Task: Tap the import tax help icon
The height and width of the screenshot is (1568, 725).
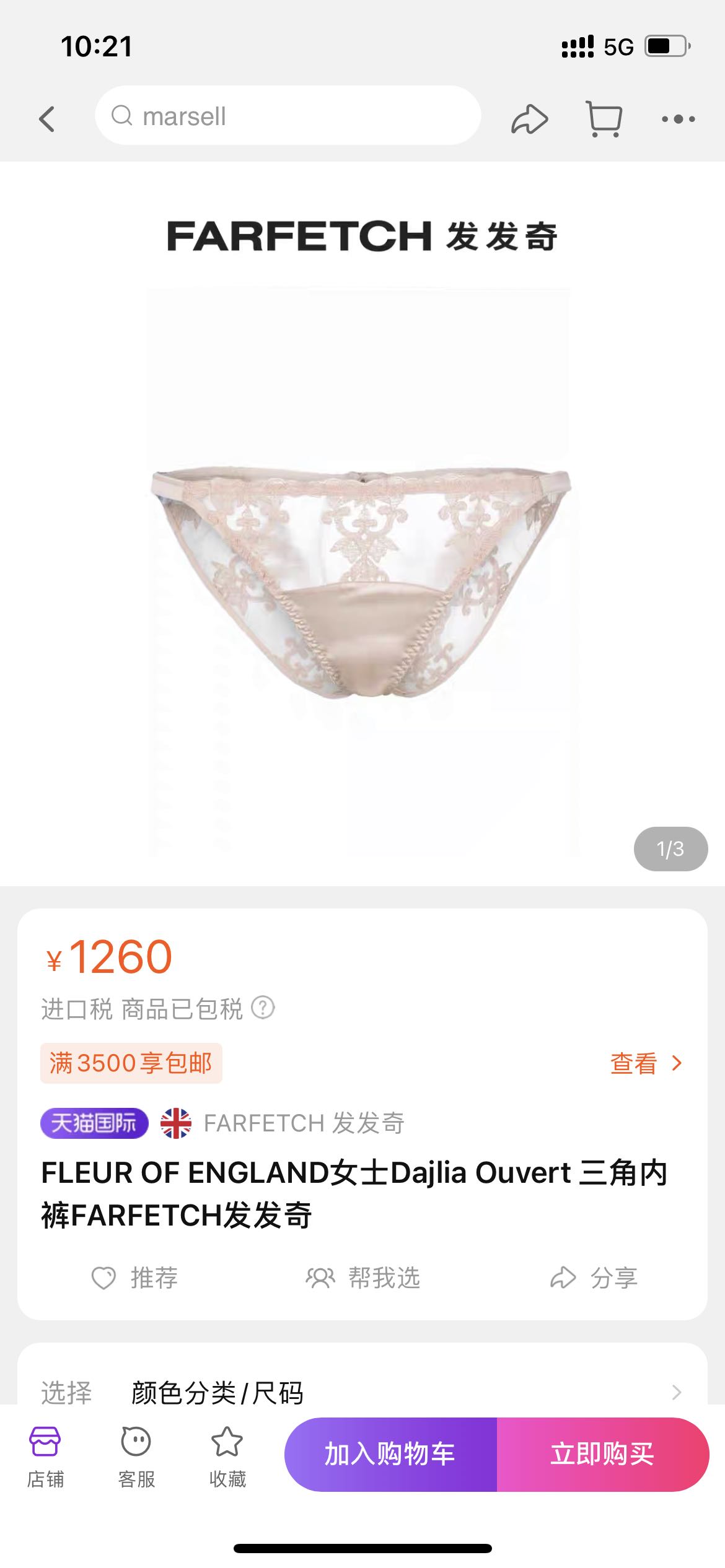Action: [x=263, y=1008]
